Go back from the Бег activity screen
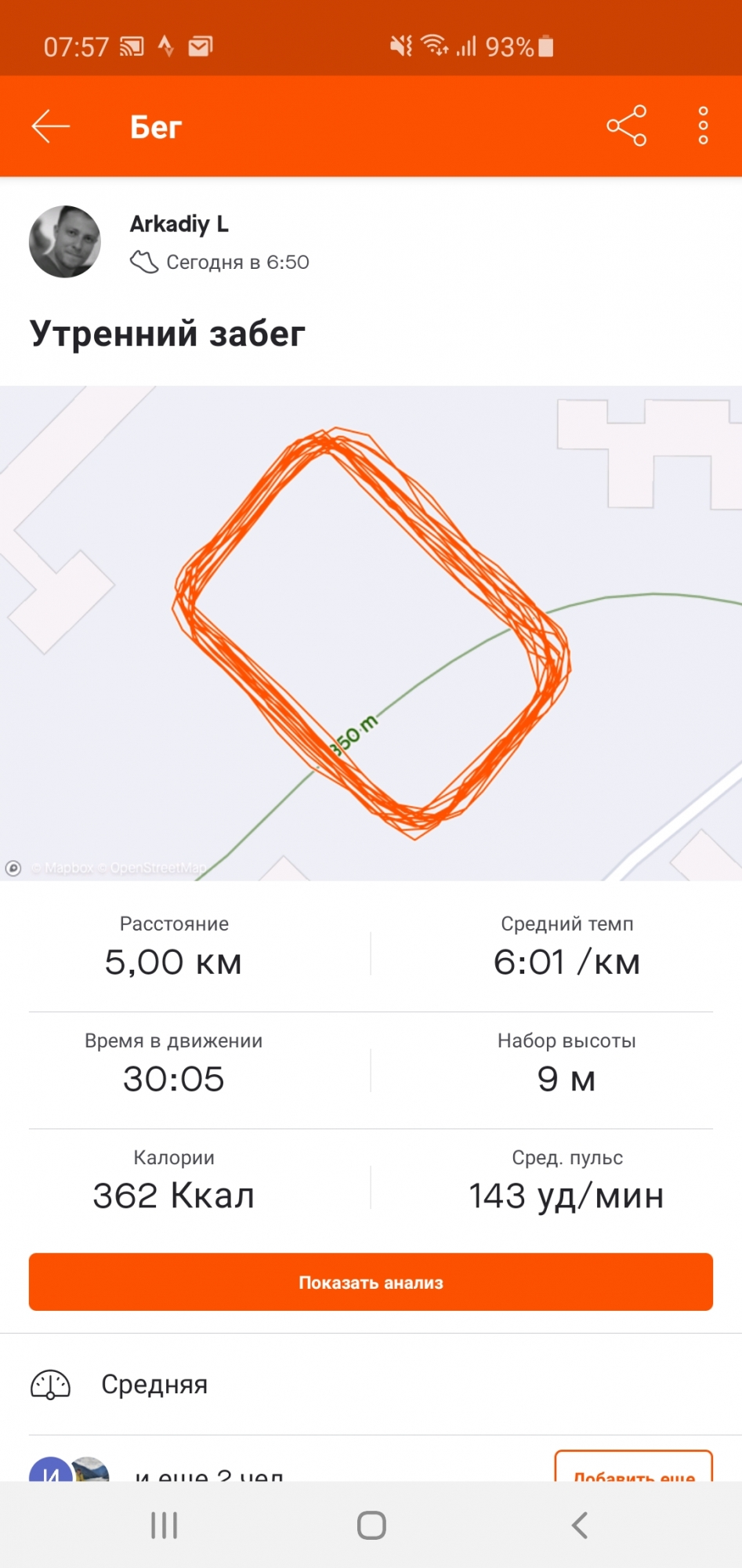Image resolution: width=742 pixels, height=1568 pixels. pyautogui.click(x=51, y=126)
